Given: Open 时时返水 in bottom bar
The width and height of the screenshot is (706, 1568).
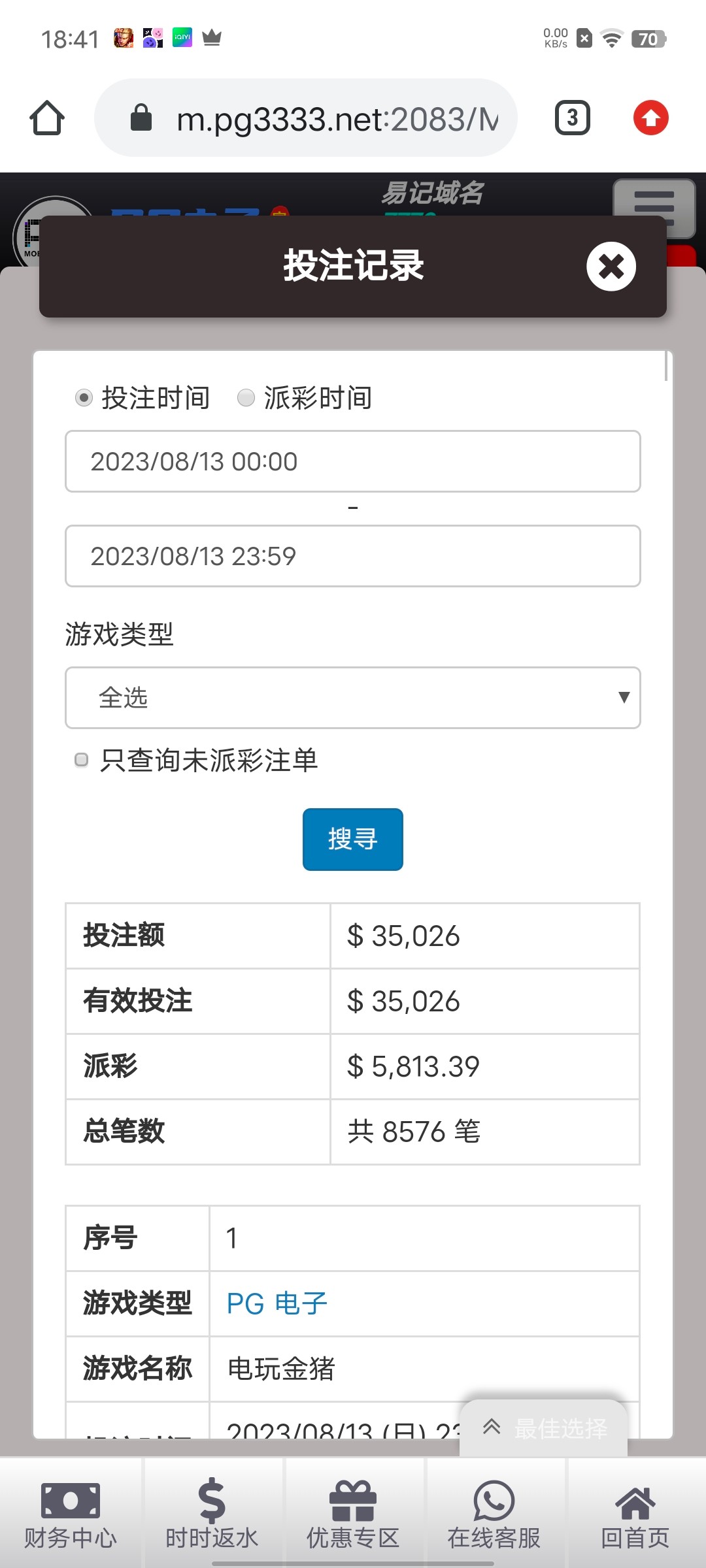Looking at the screenshot, I should coord(212,1514).
